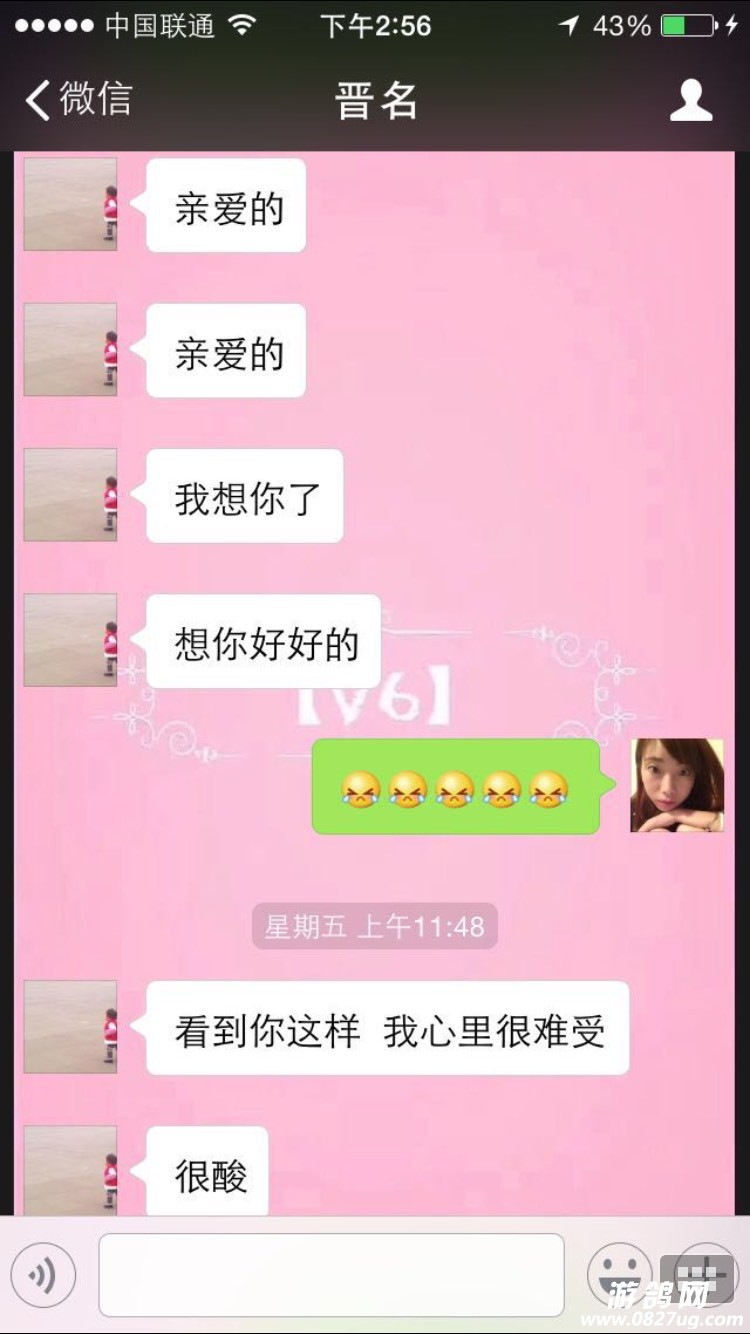750x1334 pixels.
Task: View sender's avatar beside 我想你了
Action: click(x=70, y=495)
